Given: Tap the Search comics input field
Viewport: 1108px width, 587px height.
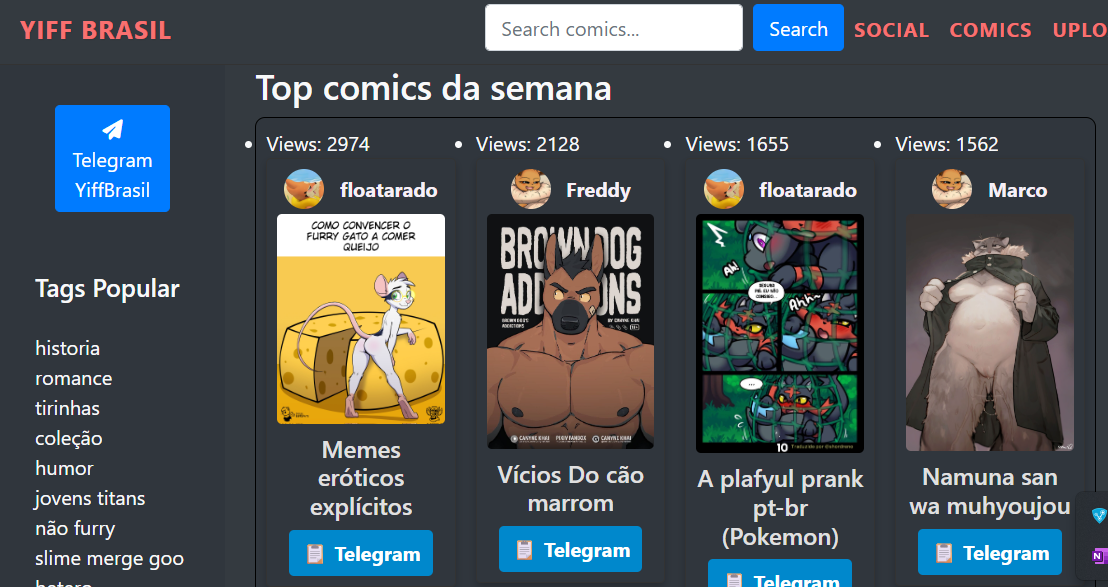Looking at the screenshot, I should (613, 28).
